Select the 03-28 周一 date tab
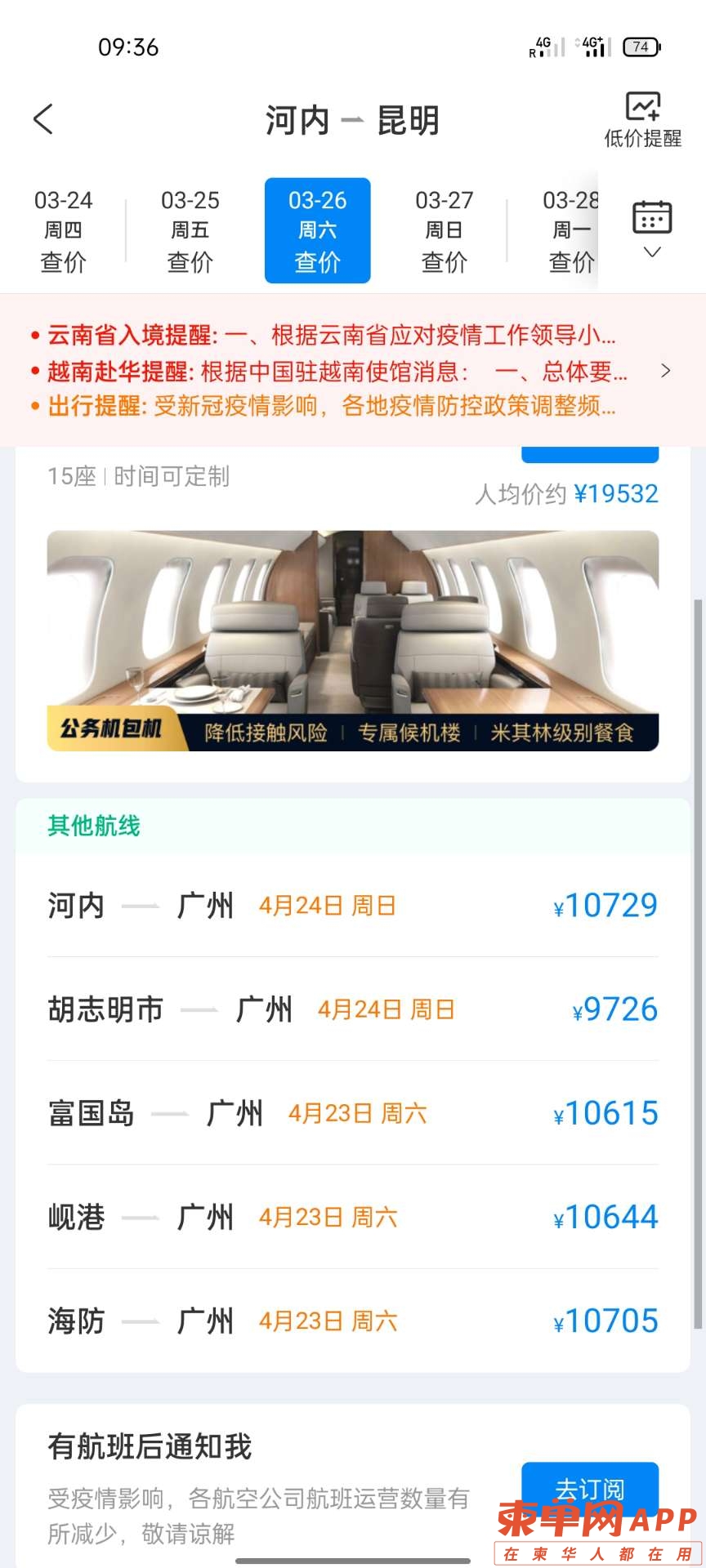This screenshot has height=1568, width=706. point(570,230)
